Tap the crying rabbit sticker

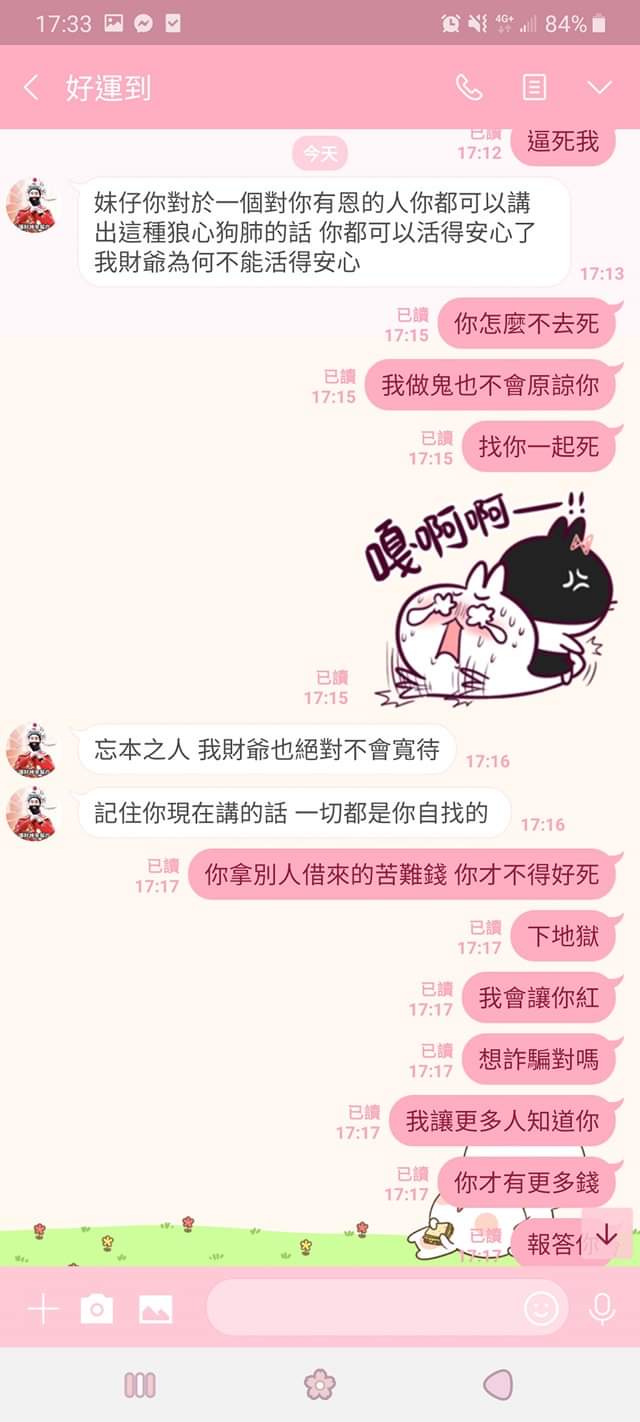pyautogui.click(x=488, y=600)
